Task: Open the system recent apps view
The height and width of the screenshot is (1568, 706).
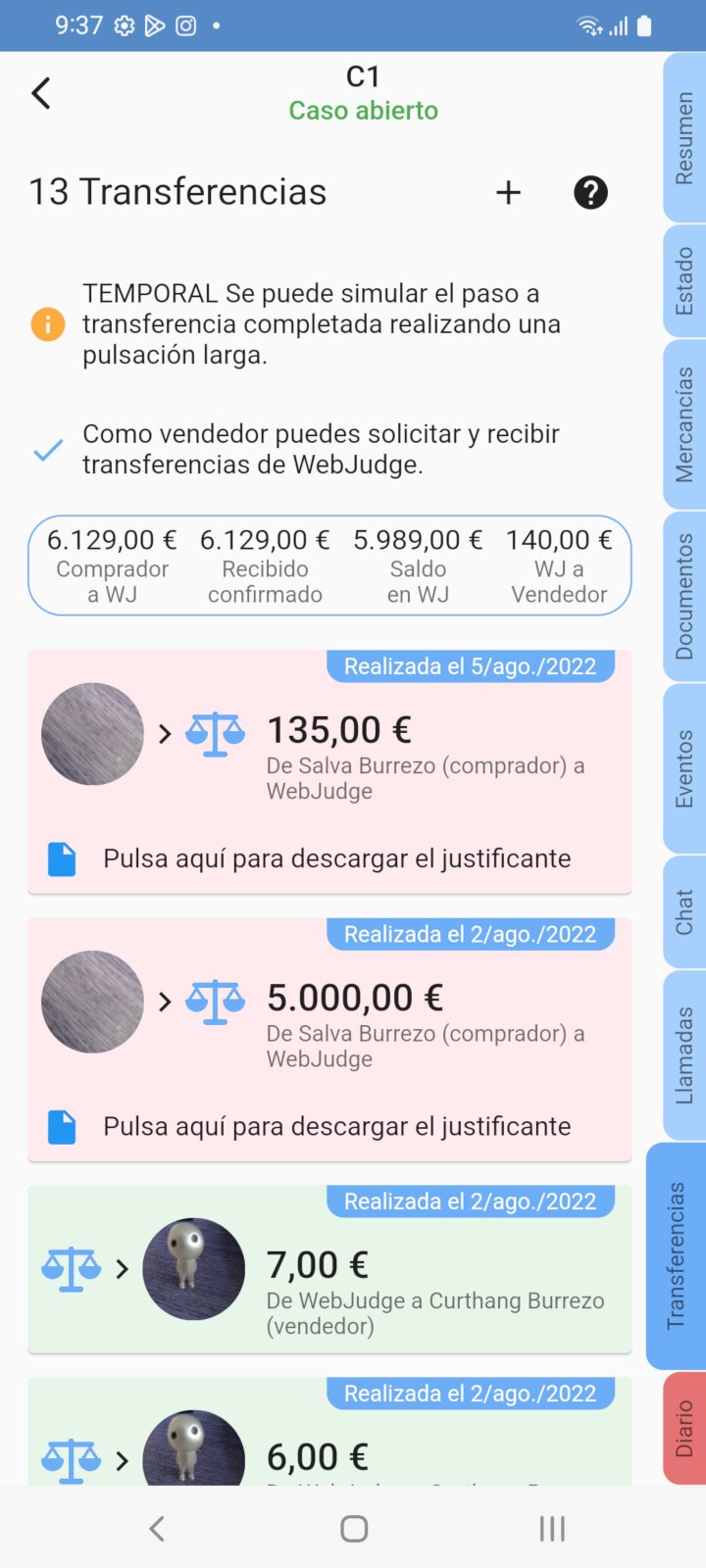Action: 552,1528
